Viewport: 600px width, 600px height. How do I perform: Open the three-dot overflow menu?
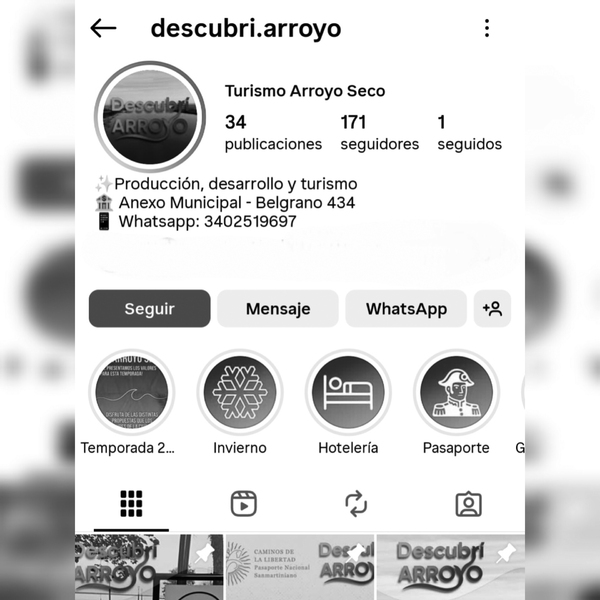[487, 28]
